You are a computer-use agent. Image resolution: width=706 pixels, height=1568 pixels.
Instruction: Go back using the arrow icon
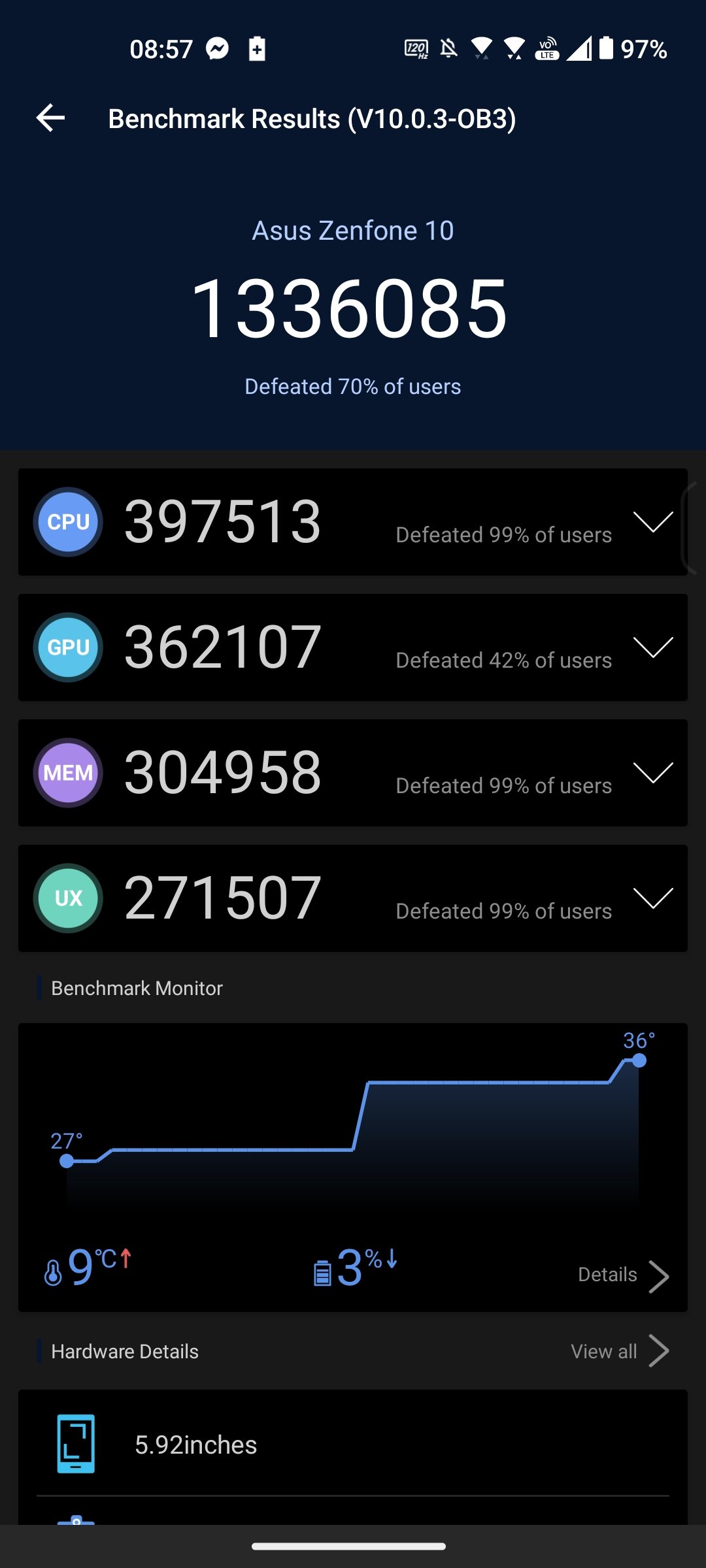click(x=50, y=118)
